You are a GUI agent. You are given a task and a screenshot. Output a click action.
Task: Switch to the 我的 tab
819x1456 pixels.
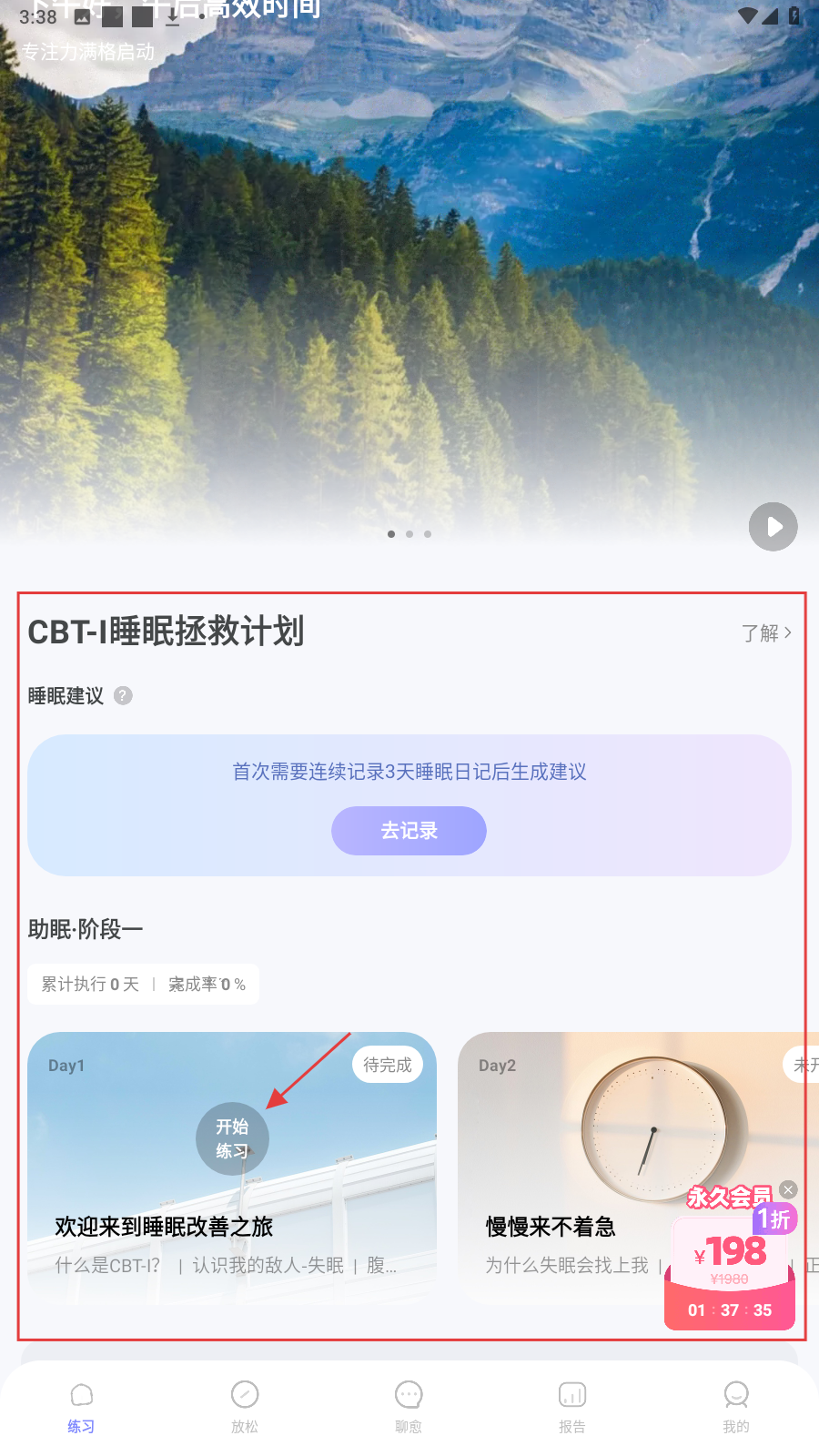coord(736,1406)
